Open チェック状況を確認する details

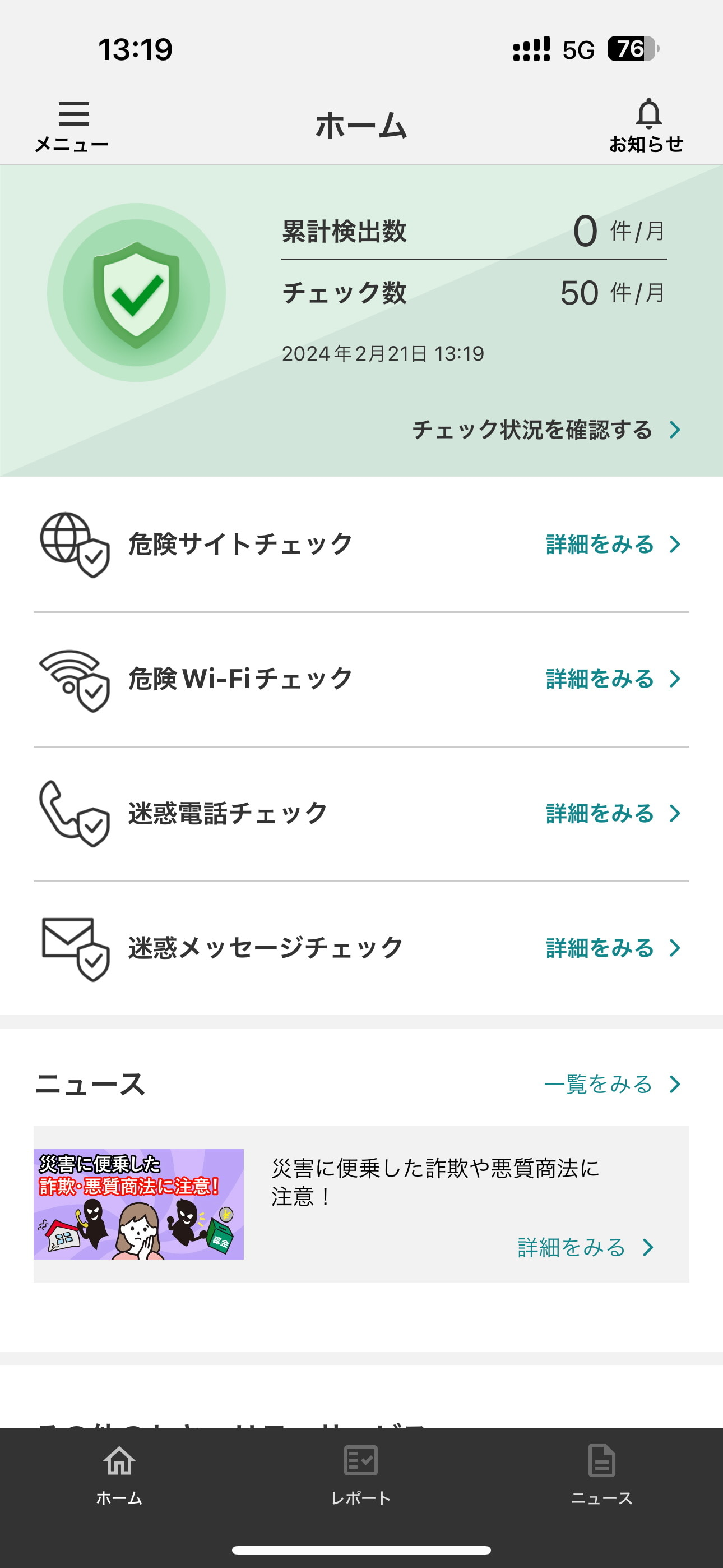(536, 429)
